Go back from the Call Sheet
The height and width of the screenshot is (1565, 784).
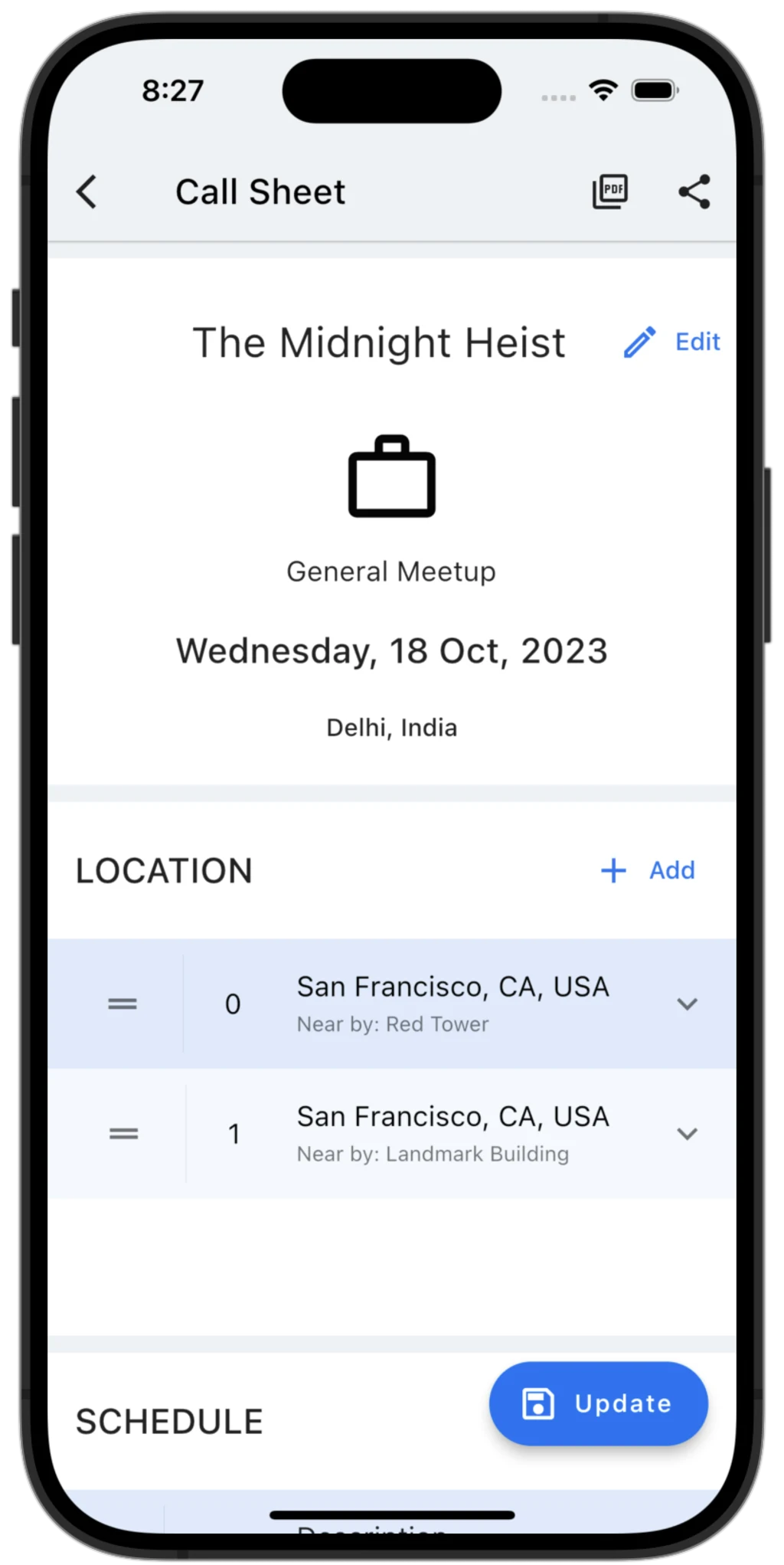point(87,192)
